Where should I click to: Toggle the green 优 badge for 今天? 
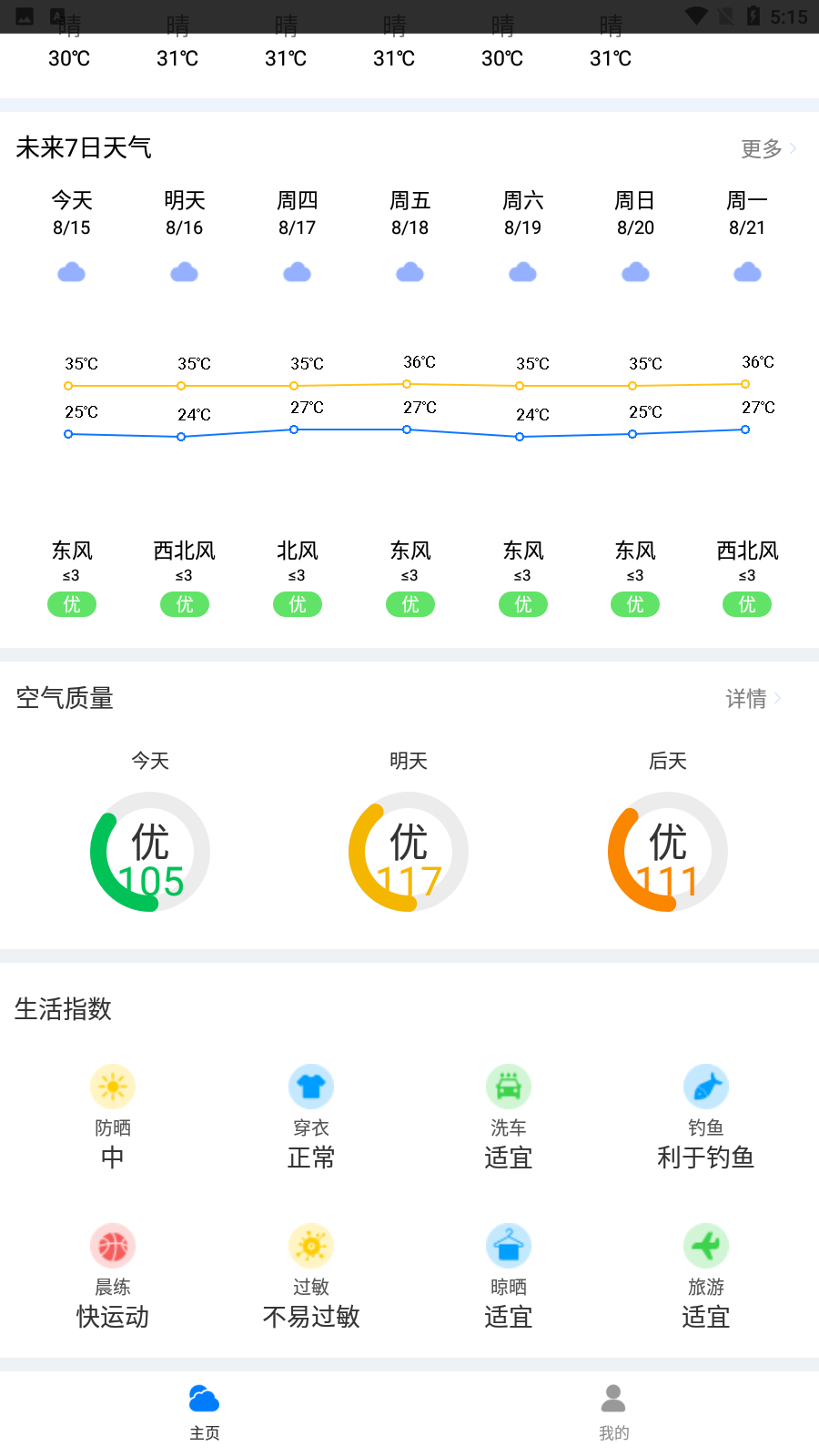(72, 604)
